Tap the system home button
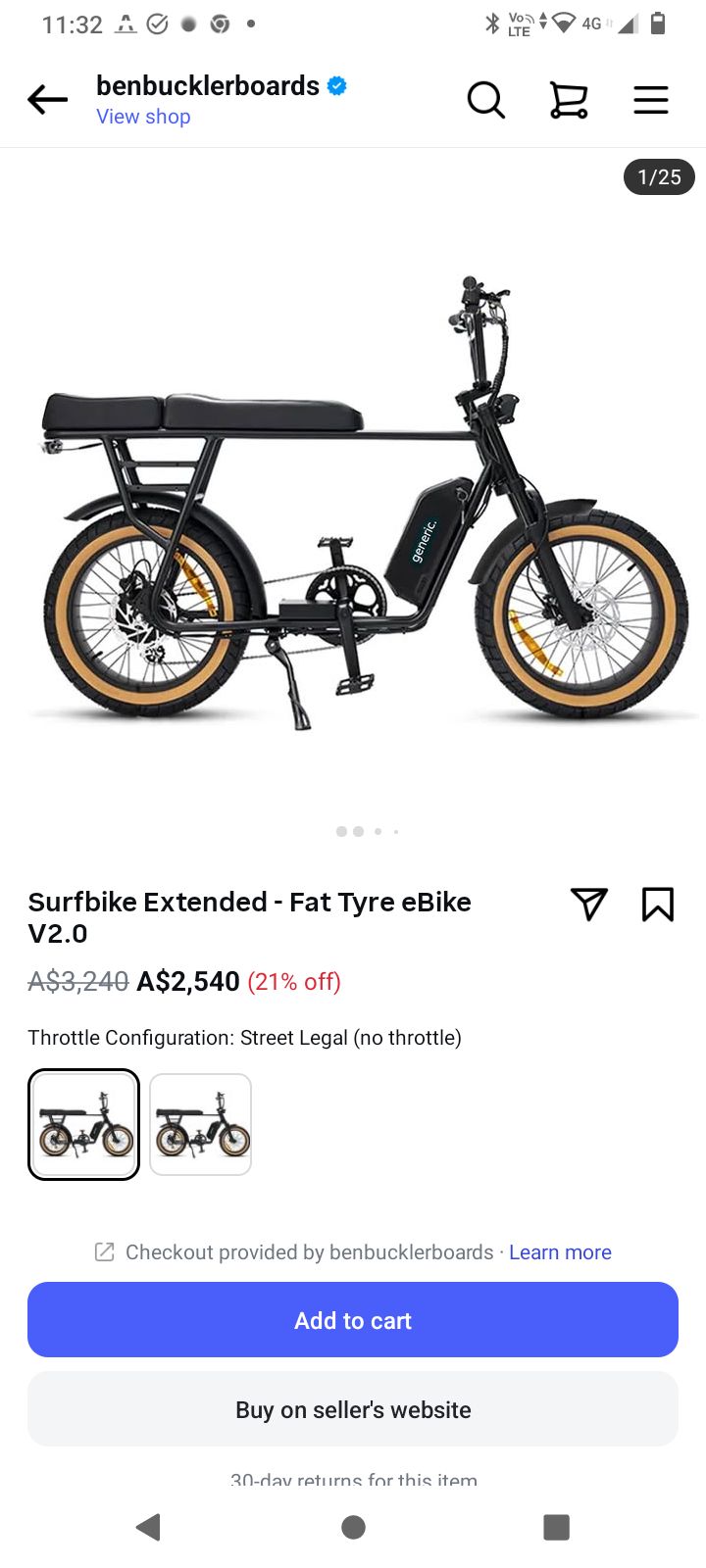Screen dimensions: 706x1568 pos(353,1527)
